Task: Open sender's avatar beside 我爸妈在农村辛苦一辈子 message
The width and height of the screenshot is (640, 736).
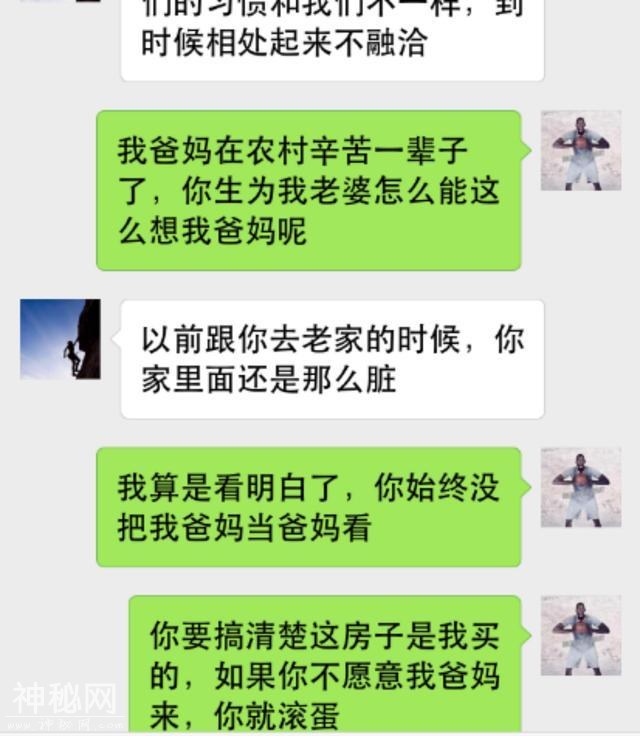Action: click(580, 151)
